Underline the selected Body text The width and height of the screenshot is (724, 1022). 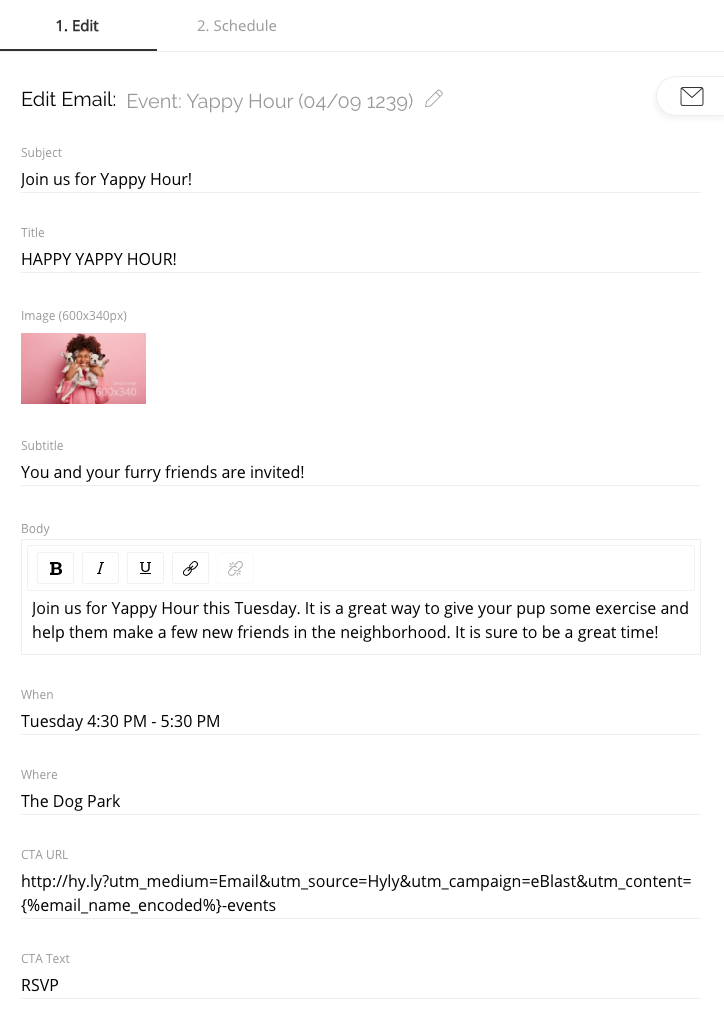click(146, 568)
